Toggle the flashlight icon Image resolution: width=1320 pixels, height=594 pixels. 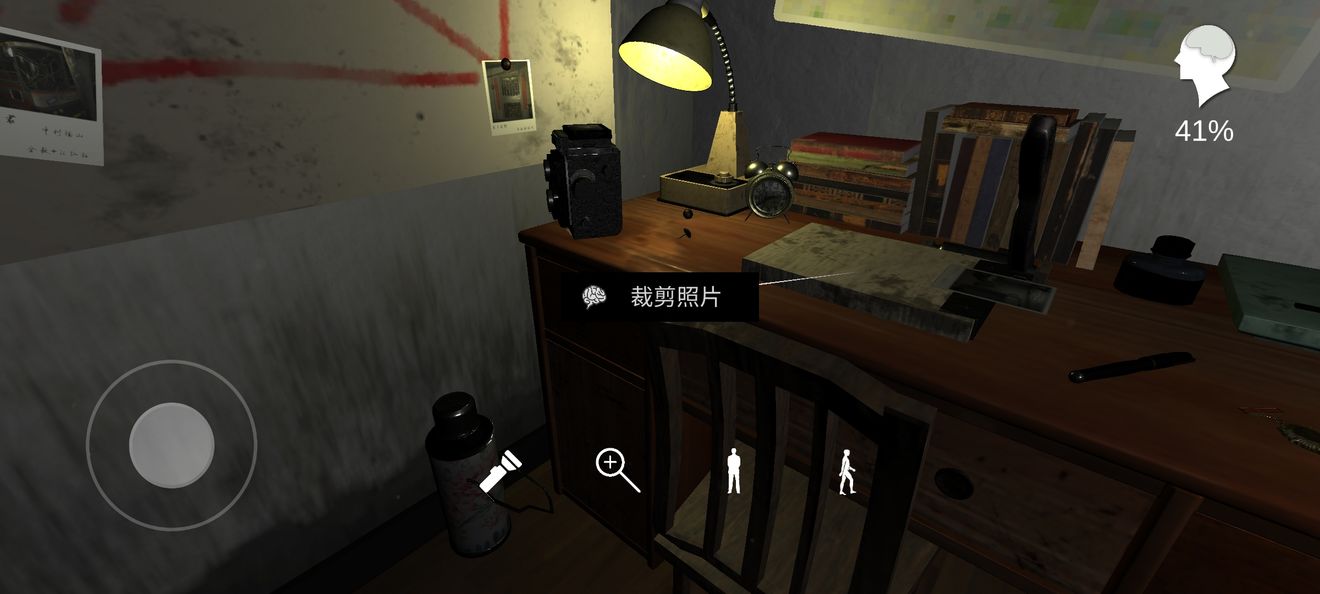click(500, 471)
